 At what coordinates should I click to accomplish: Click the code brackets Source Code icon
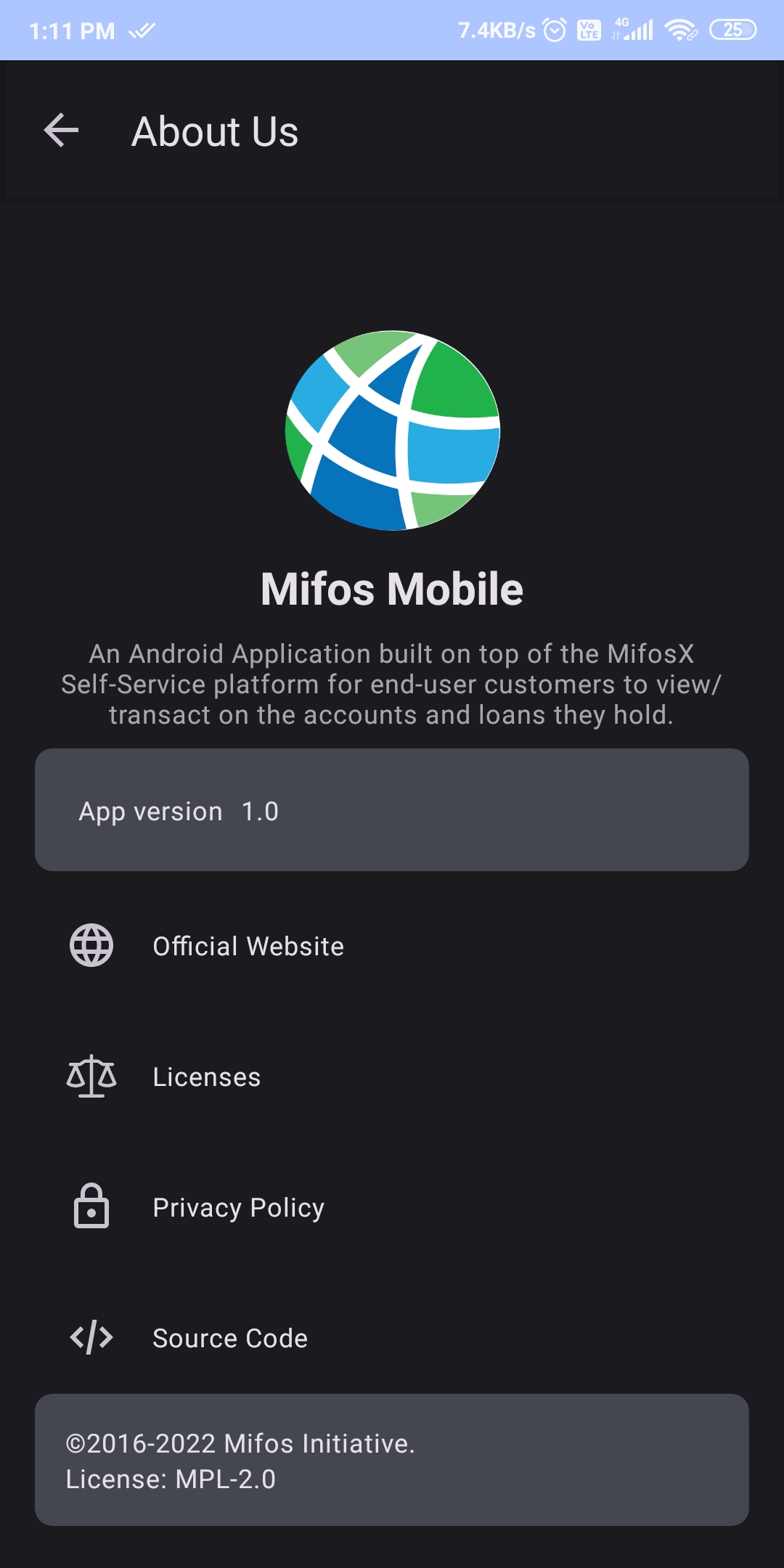point(90,1338)
